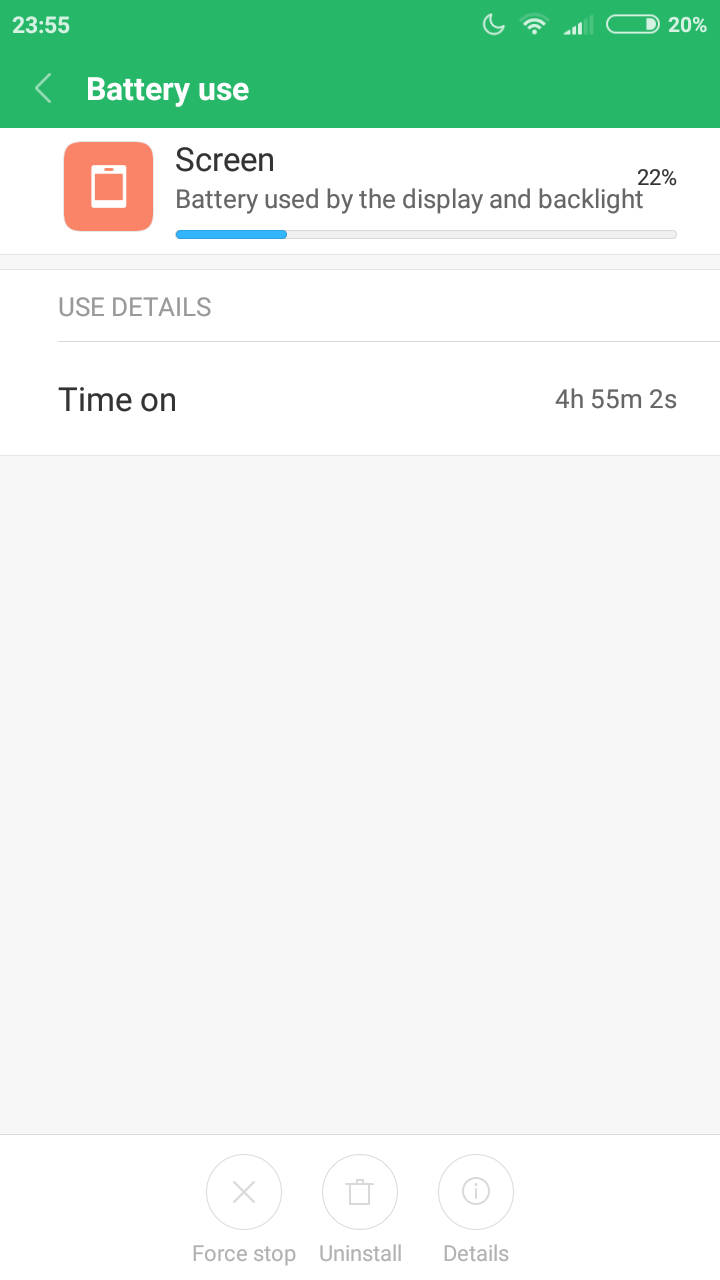Tap the battery icon showing 20%

(632, 25)
